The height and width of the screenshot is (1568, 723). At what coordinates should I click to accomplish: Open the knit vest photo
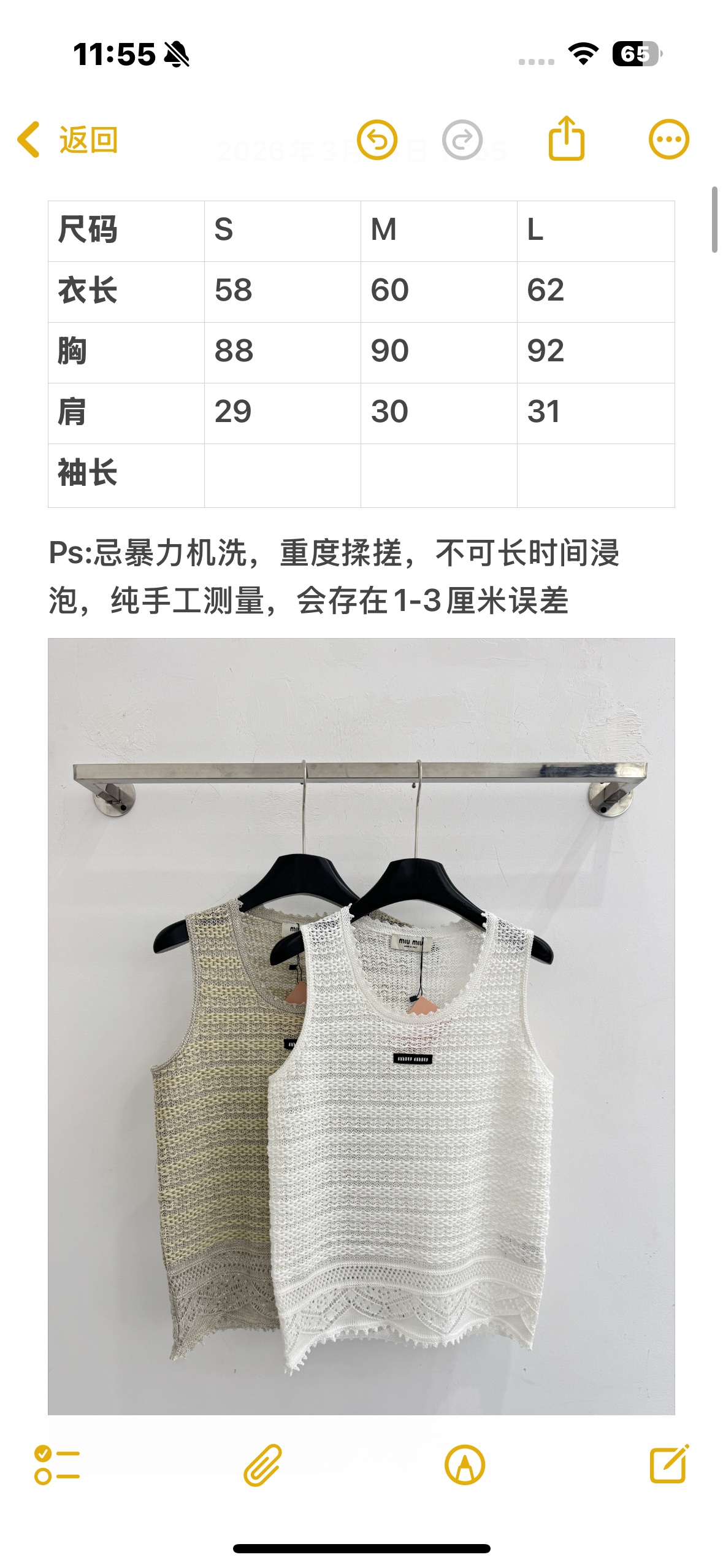361,1026
